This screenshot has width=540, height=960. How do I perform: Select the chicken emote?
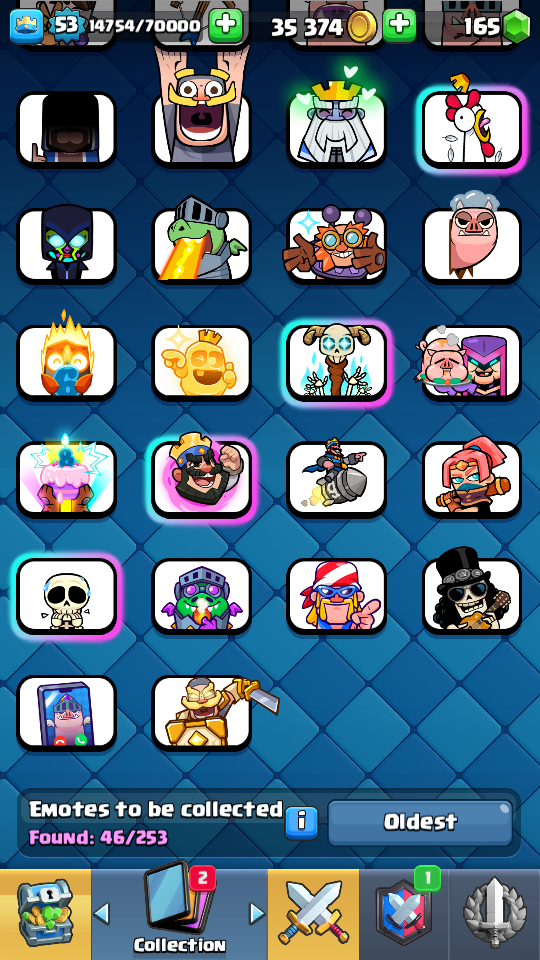click(471, 127)
